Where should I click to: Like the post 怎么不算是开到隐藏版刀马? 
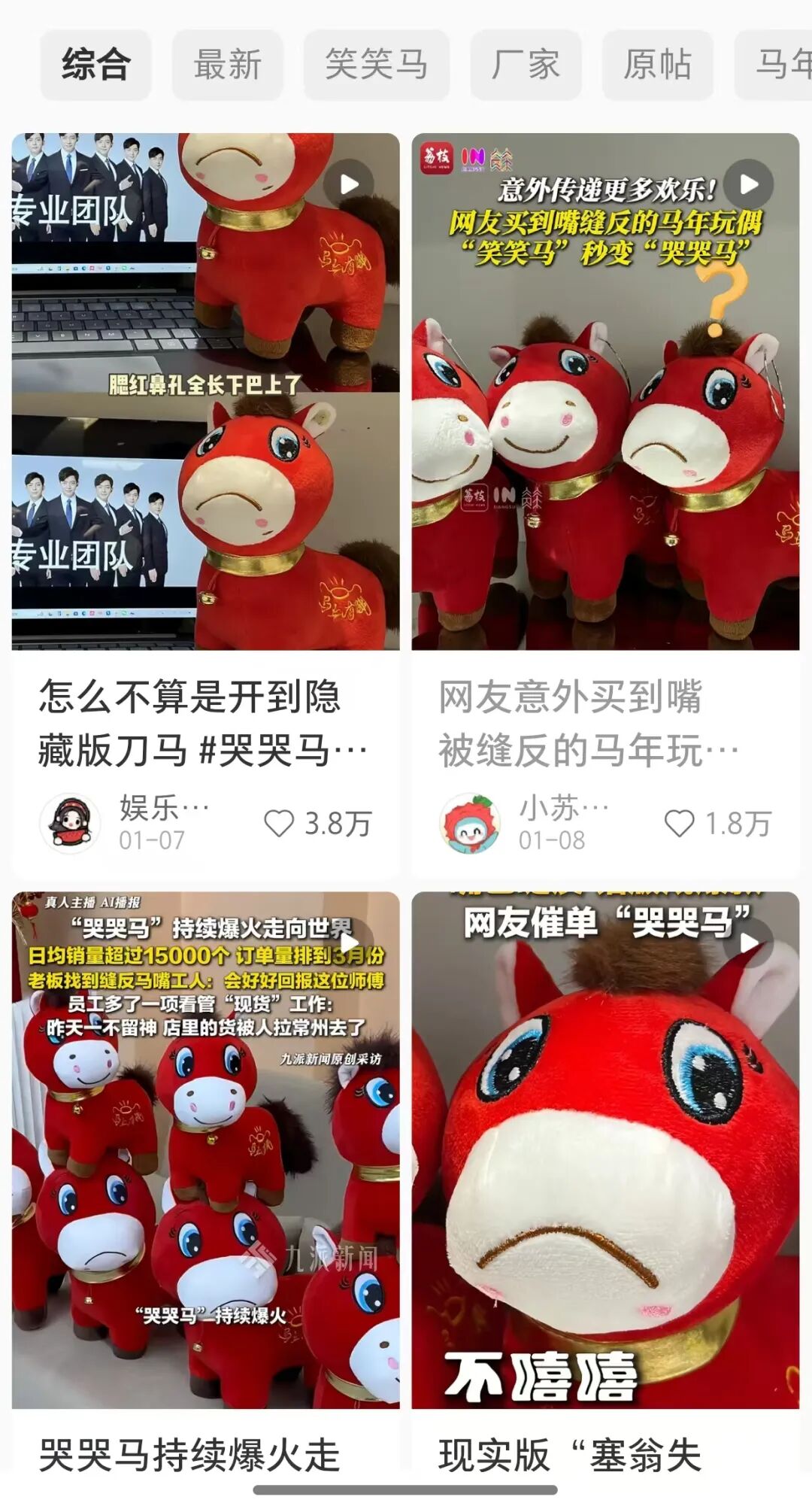[279, 823]
